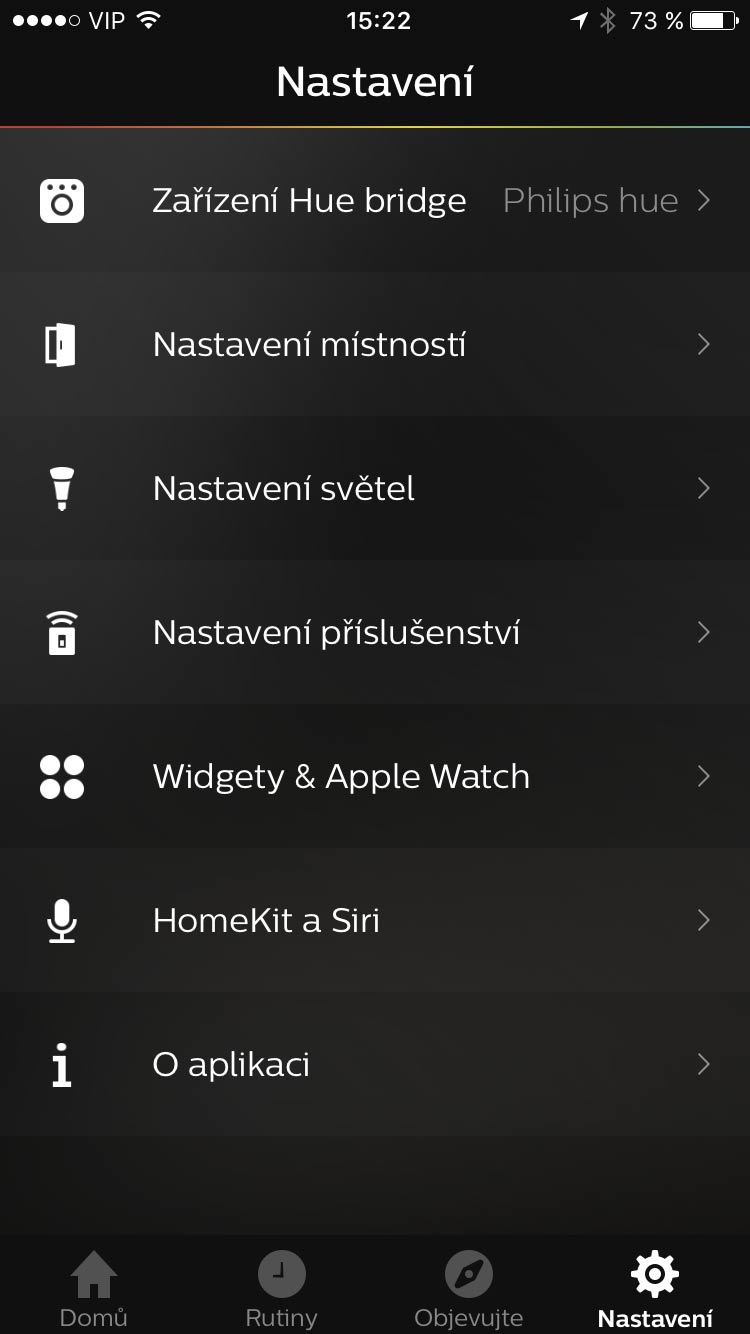Screen dimensions: 750x1334
Task: Tap the Nastavení tab
Action: click(655, 1289)
